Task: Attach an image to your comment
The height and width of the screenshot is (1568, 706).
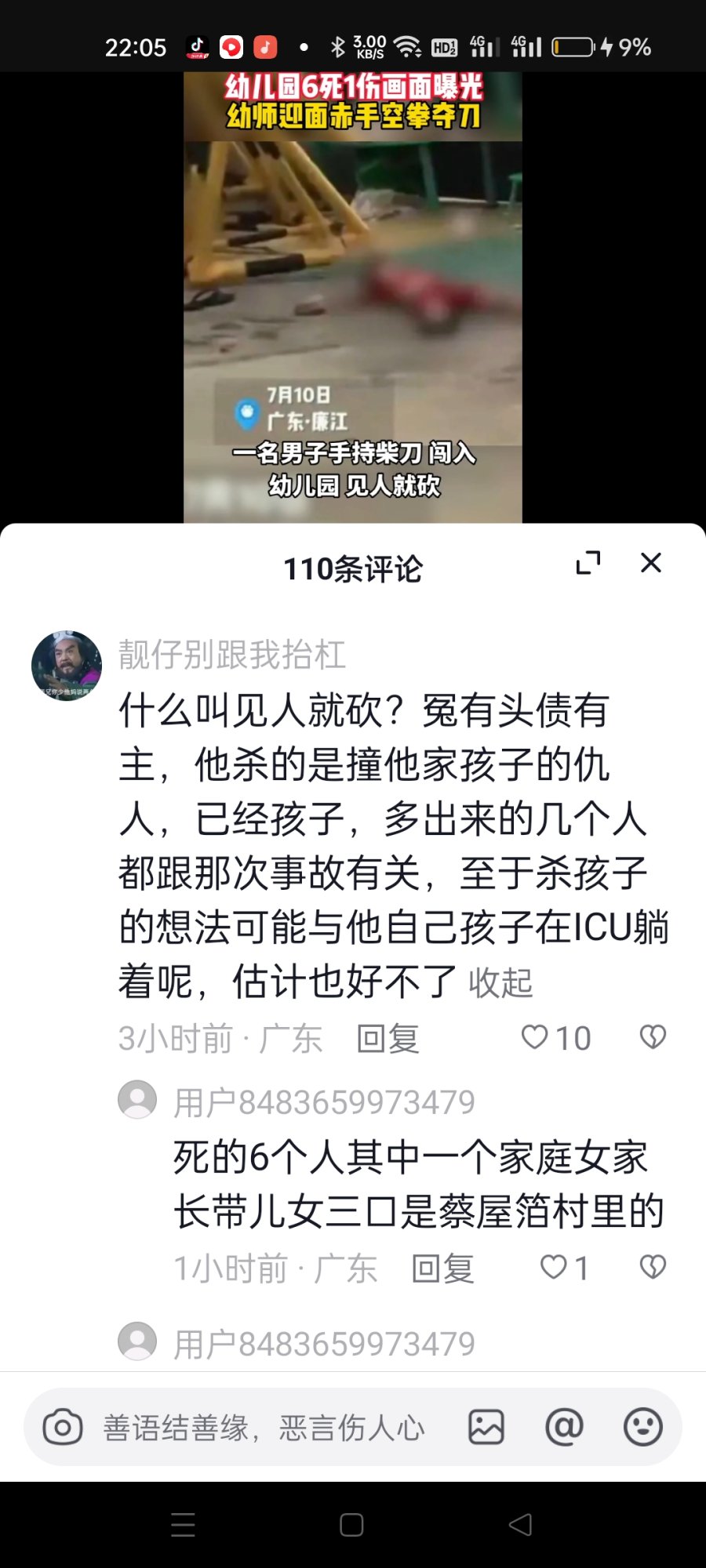Action: click(486, 1427)
